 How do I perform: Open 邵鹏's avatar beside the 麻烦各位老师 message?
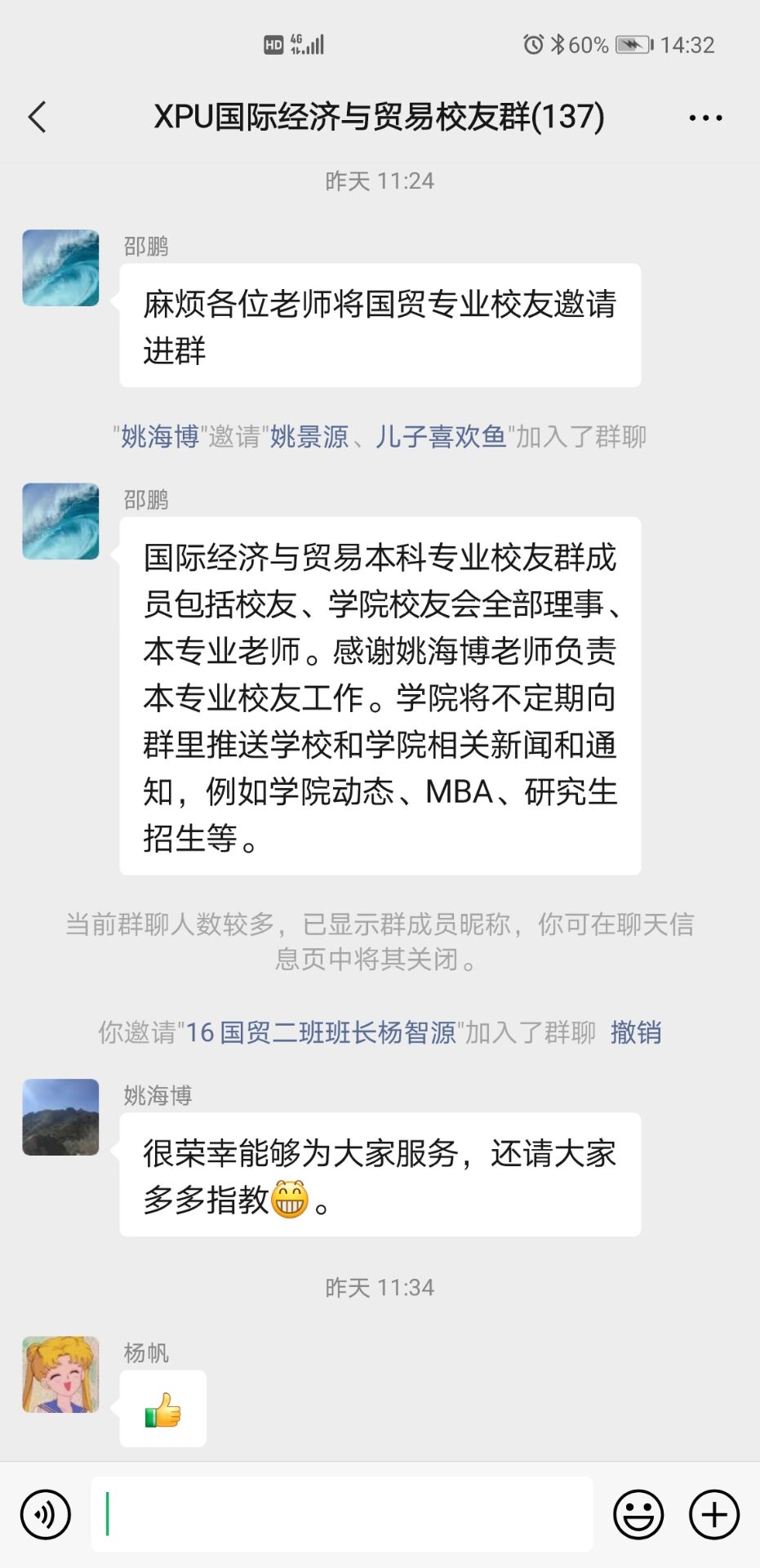coord(60,268)
